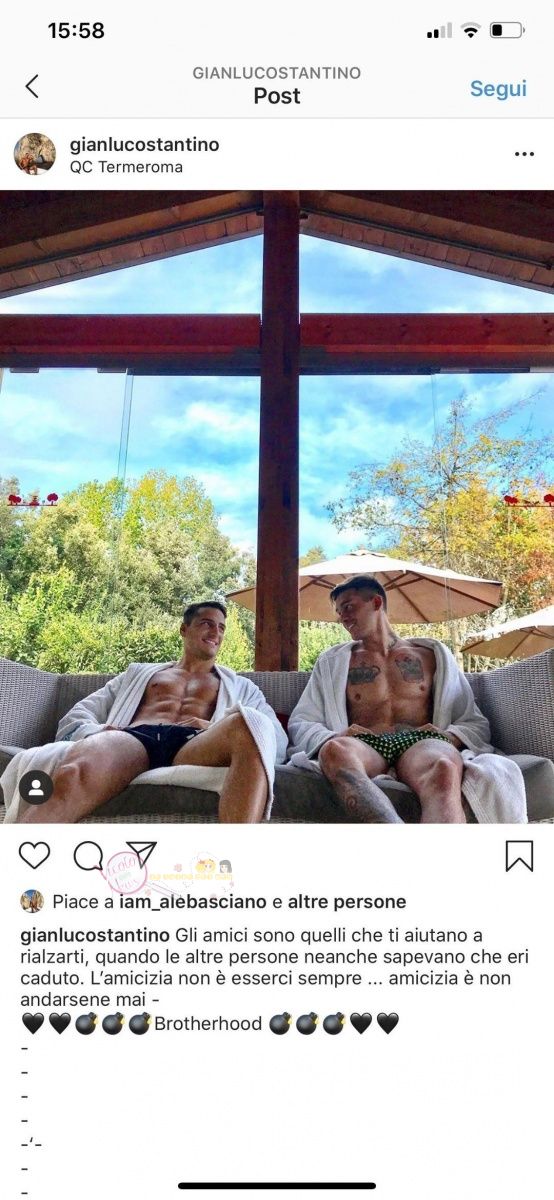Open the QC Termeroma location

point(126,167)
